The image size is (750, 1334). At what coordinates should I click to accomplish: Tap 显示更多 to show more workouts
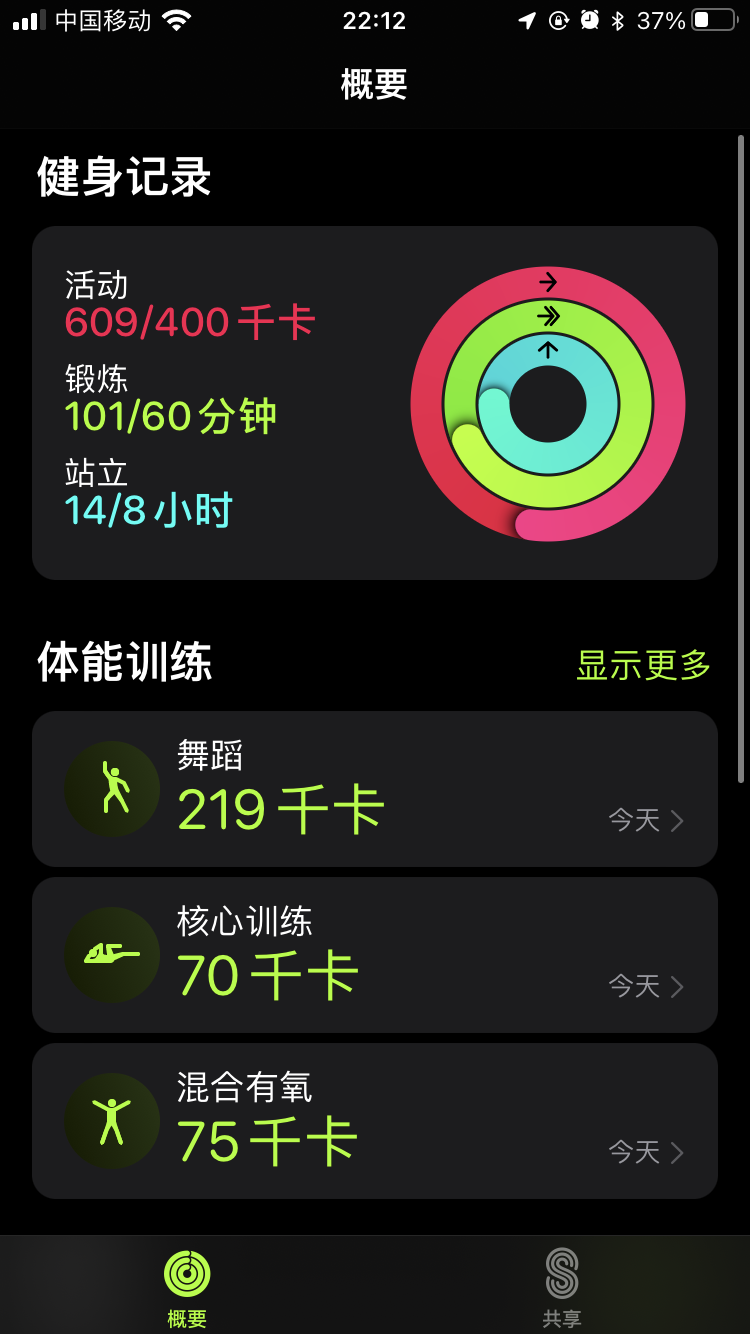[643, 665]
